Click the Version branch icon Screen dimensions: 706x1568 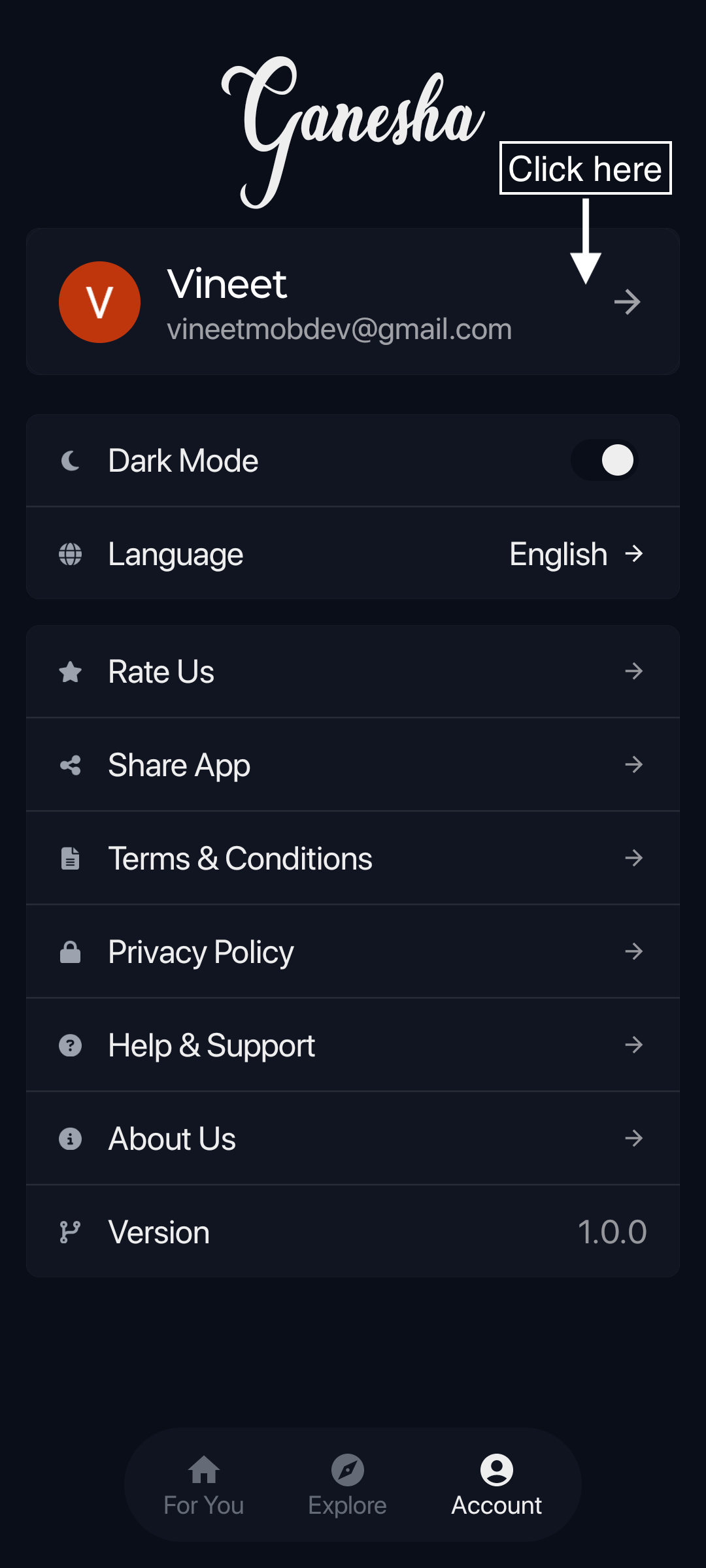pos(70,1232)
